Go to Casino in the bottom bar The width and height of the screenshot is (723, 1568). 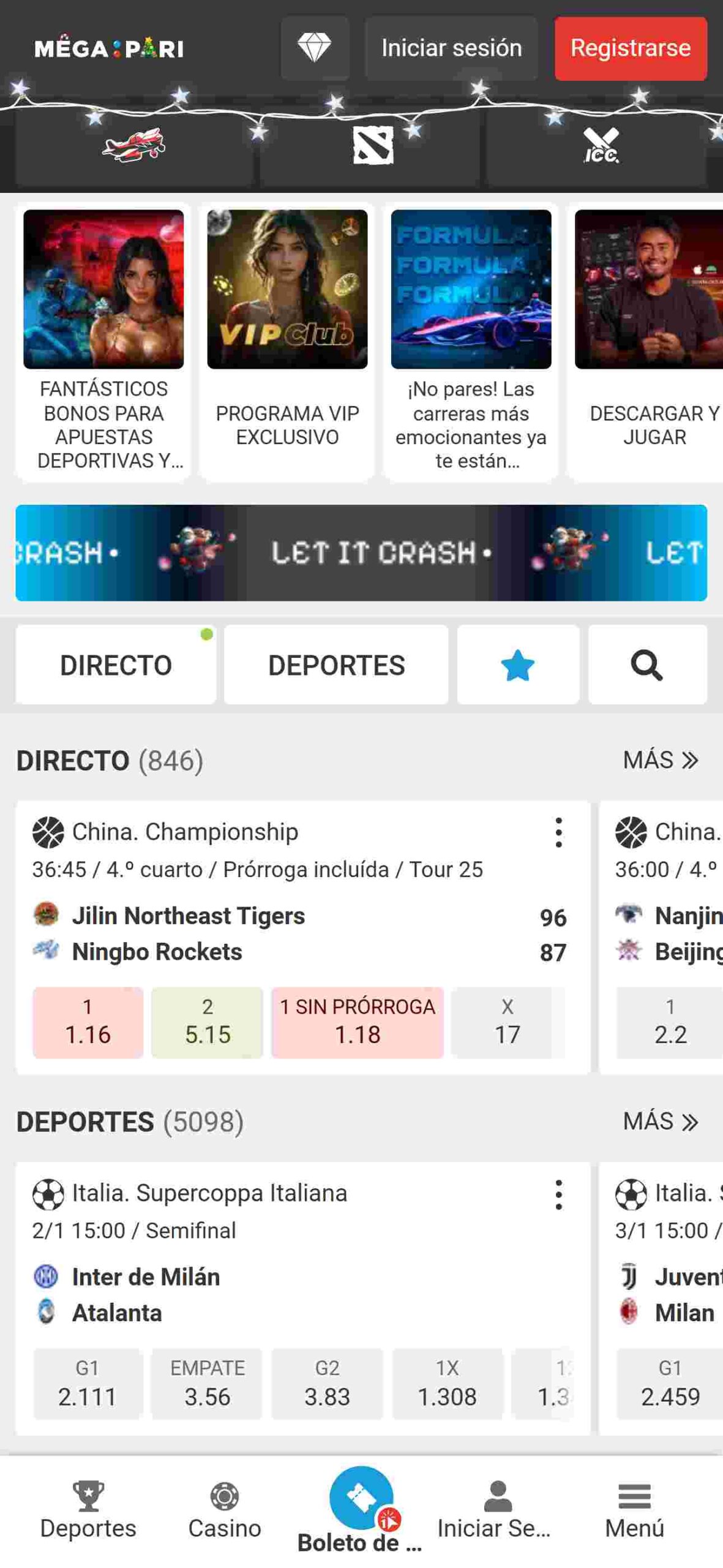pyautogui.click(x=225, y=1510)
